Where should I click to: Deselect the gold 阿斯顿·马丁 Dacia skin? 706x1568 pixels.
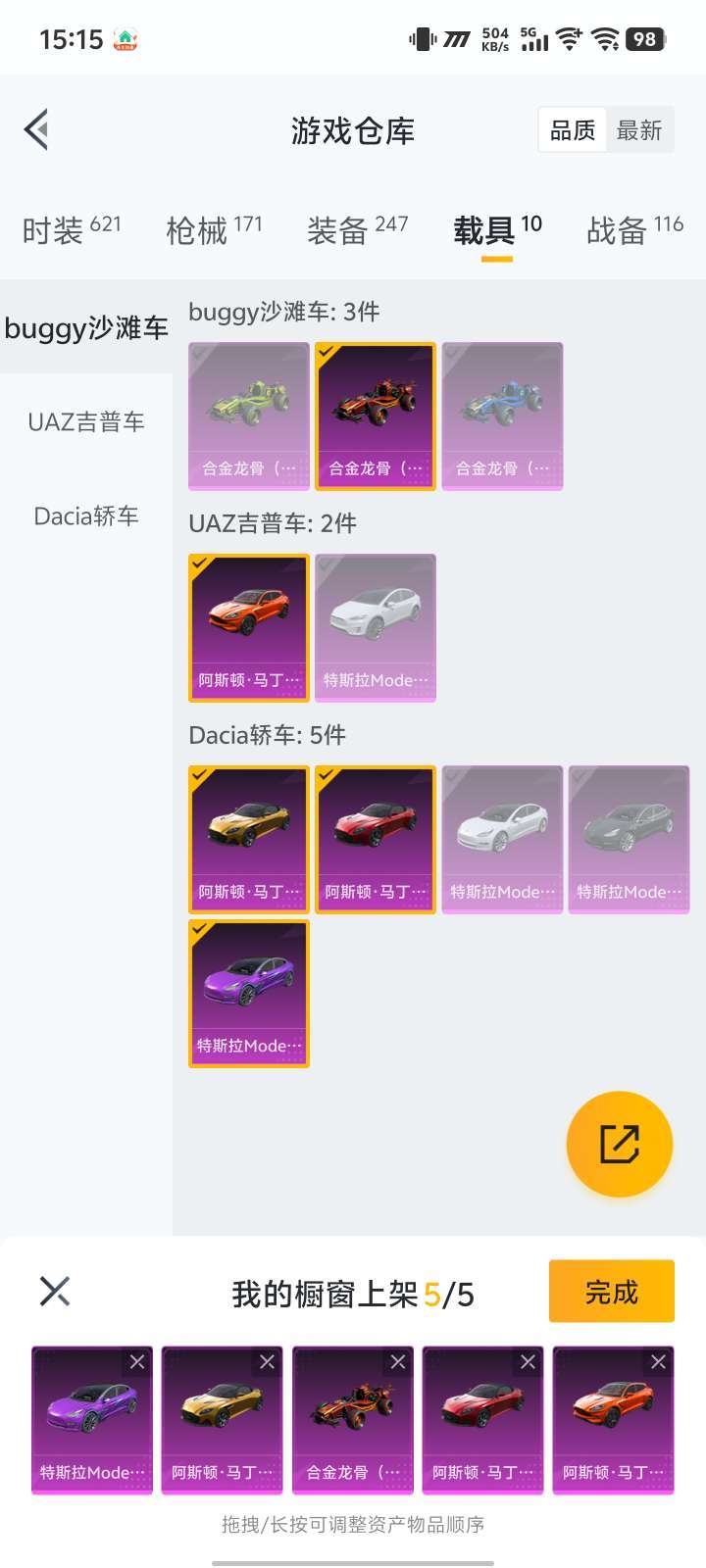[x=249, y=839]
